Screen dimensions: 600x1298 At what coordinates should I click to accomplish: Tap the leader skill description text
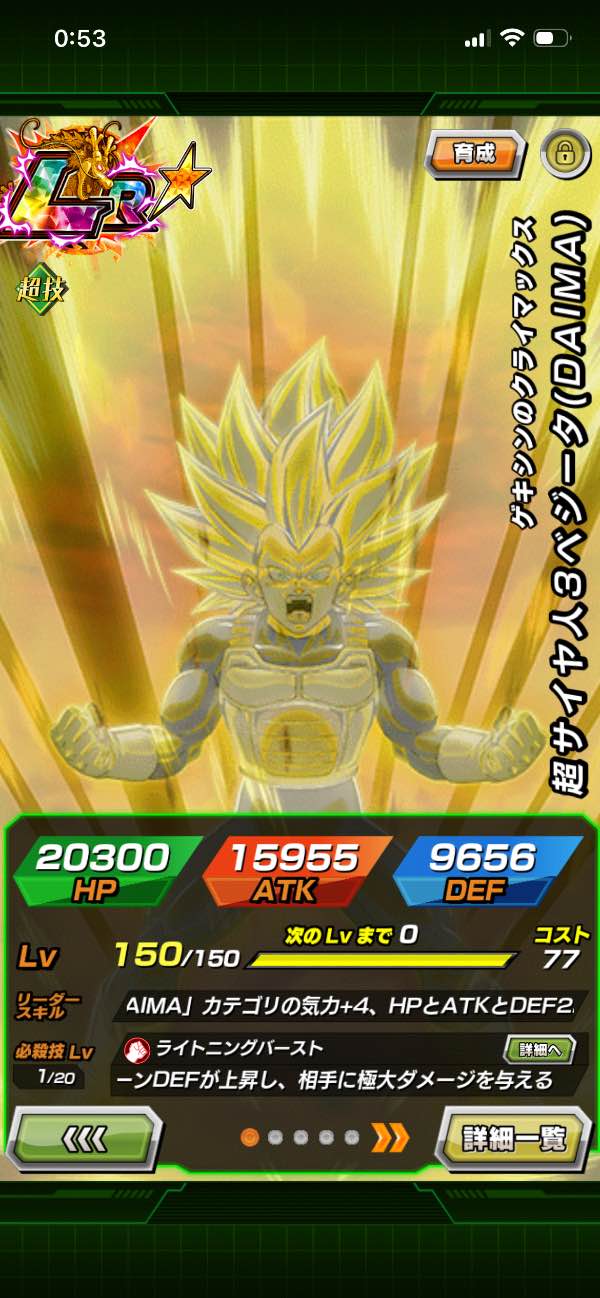tap(350, 1003)
